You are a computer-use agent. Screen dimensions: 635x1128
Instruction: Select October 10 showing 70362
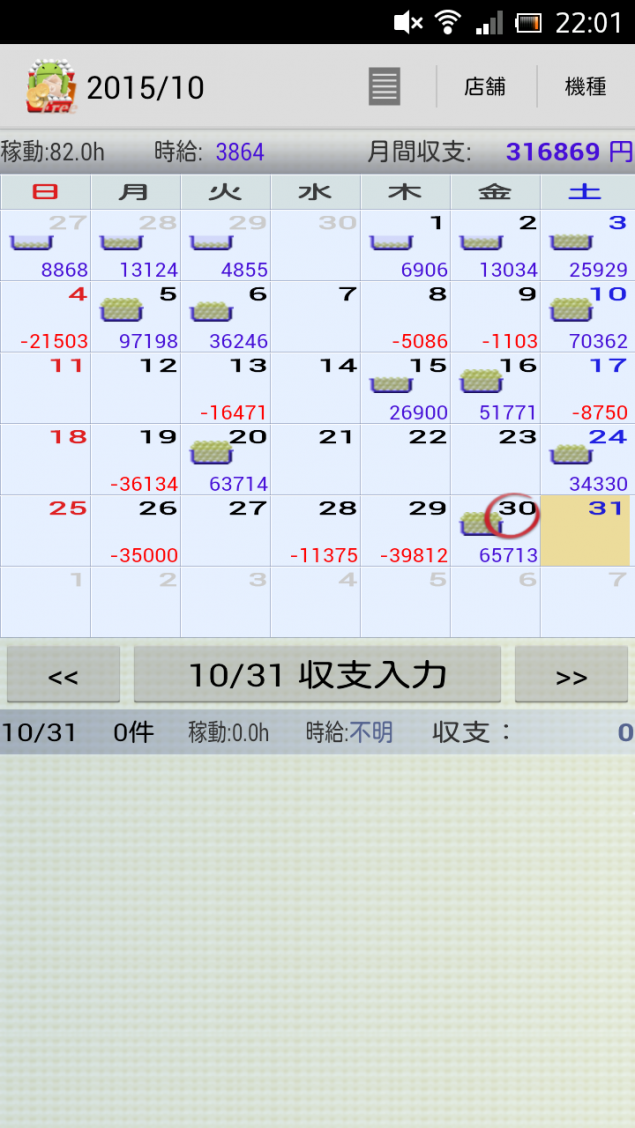tap(586, 316)
